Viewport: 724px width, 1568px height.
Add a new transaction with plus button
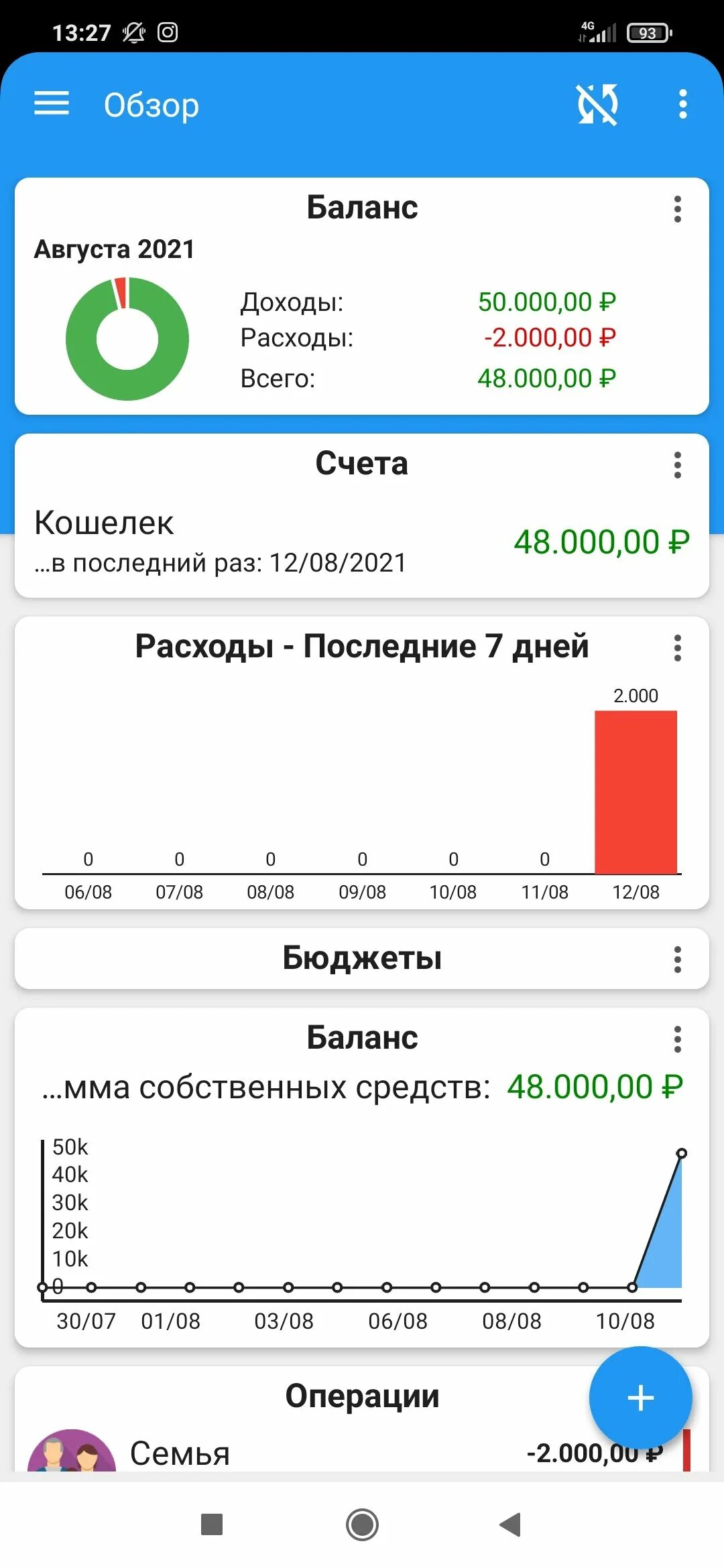(640, 1398)
